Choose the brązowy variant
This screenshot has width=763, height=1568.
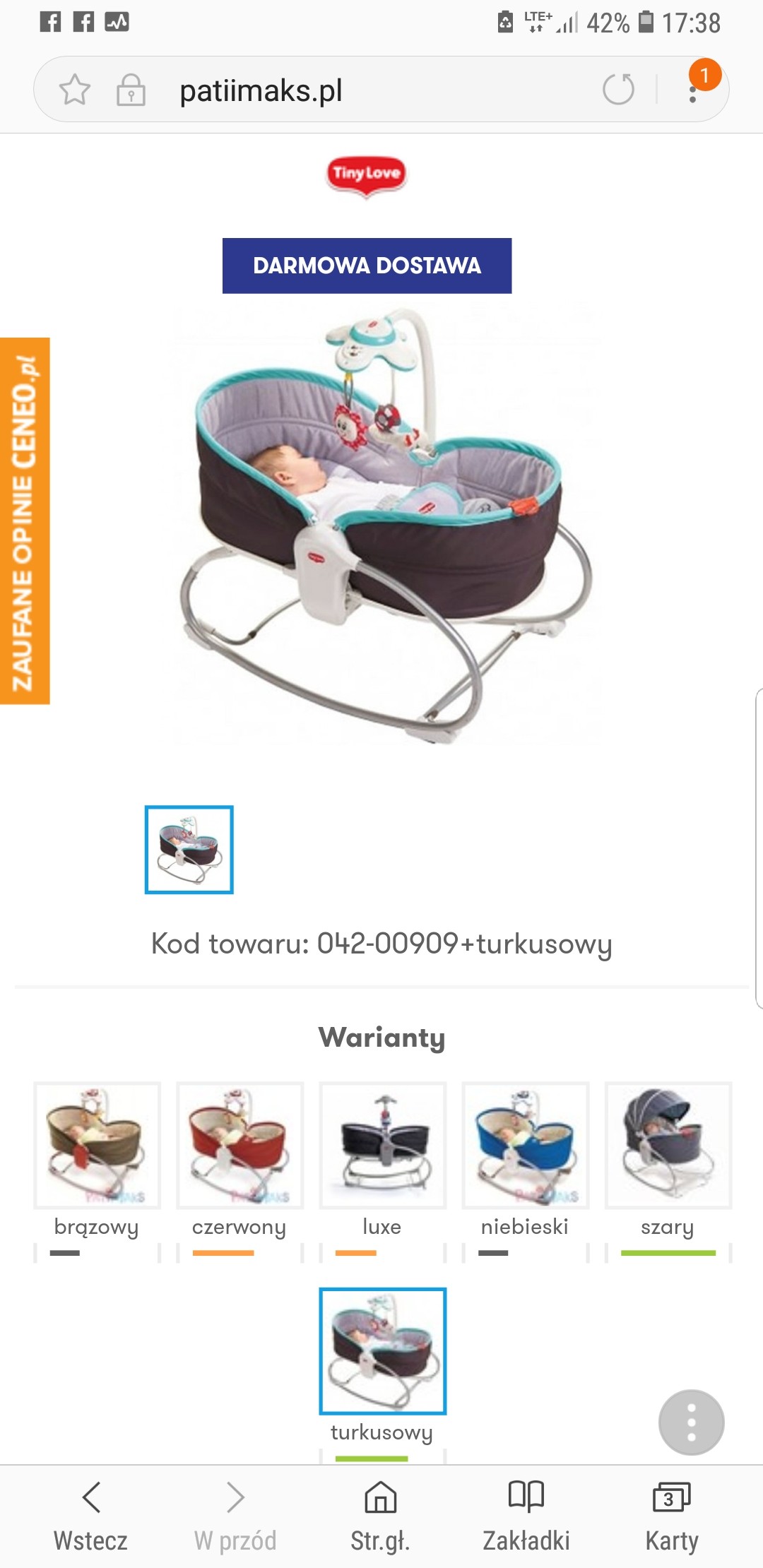[x=97, y=1146]
